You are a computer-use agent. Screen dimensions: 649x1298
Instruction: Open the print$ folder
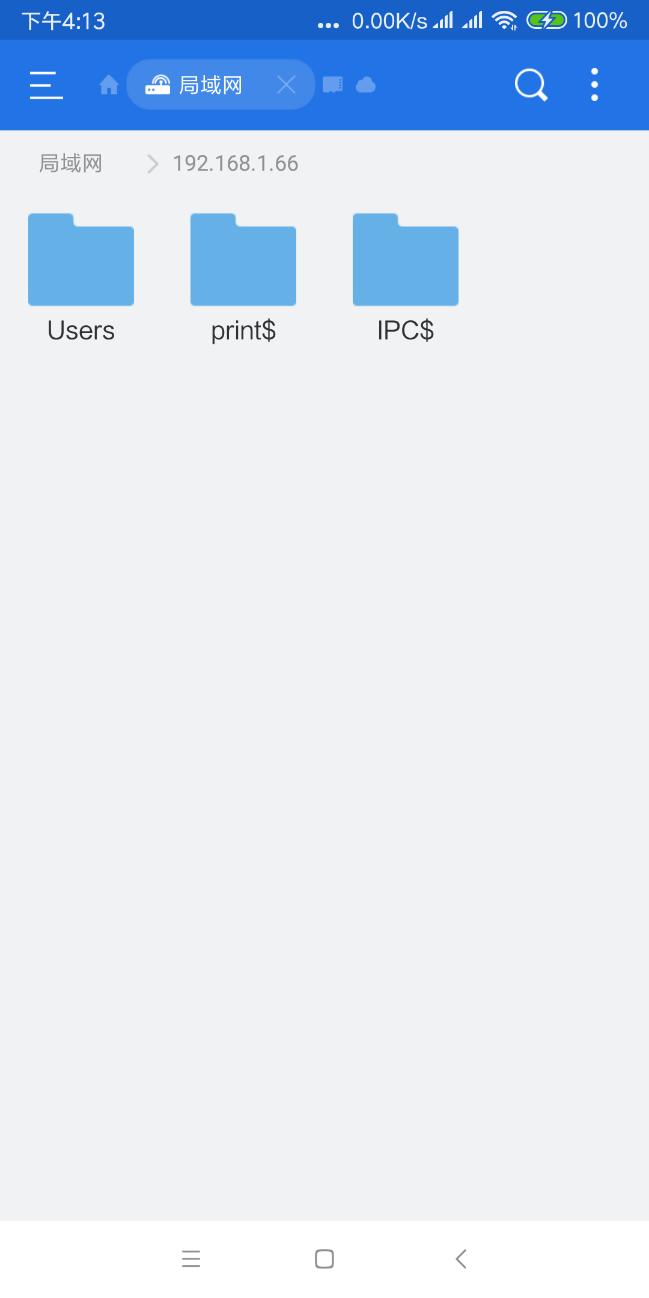pyautogui.click(x=243, y=277)
